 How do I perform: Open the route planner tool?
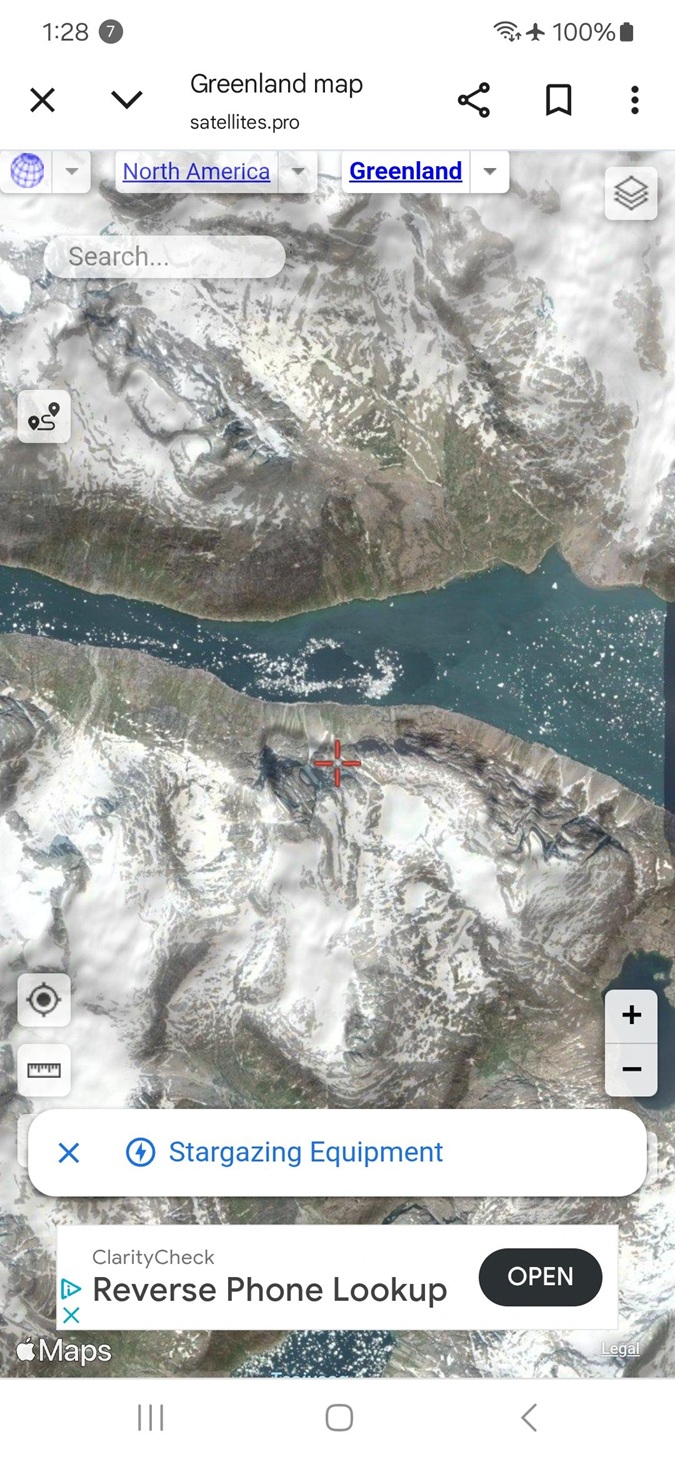(44, 416)
